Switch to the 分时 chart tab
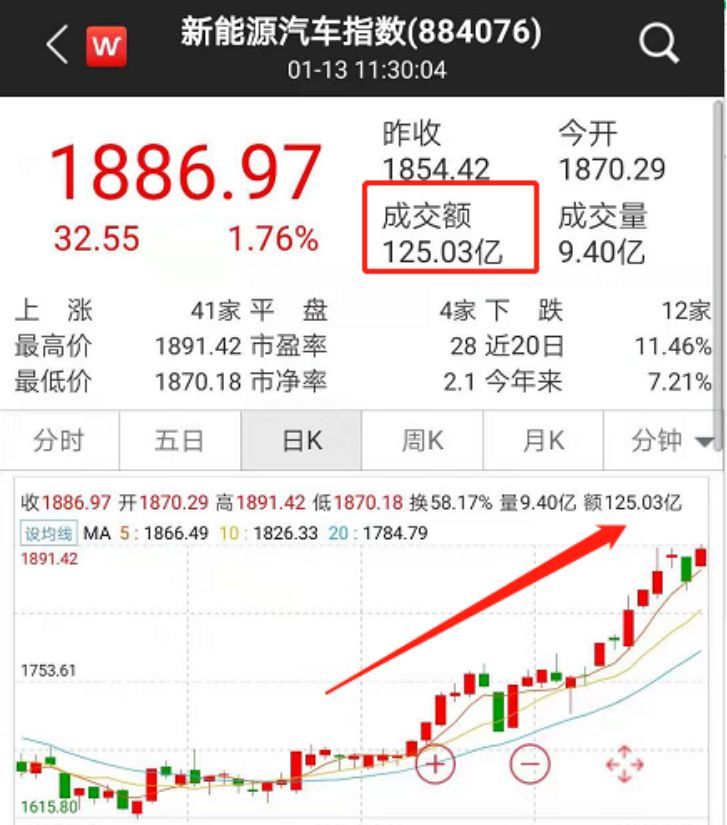 coord(59,441)
